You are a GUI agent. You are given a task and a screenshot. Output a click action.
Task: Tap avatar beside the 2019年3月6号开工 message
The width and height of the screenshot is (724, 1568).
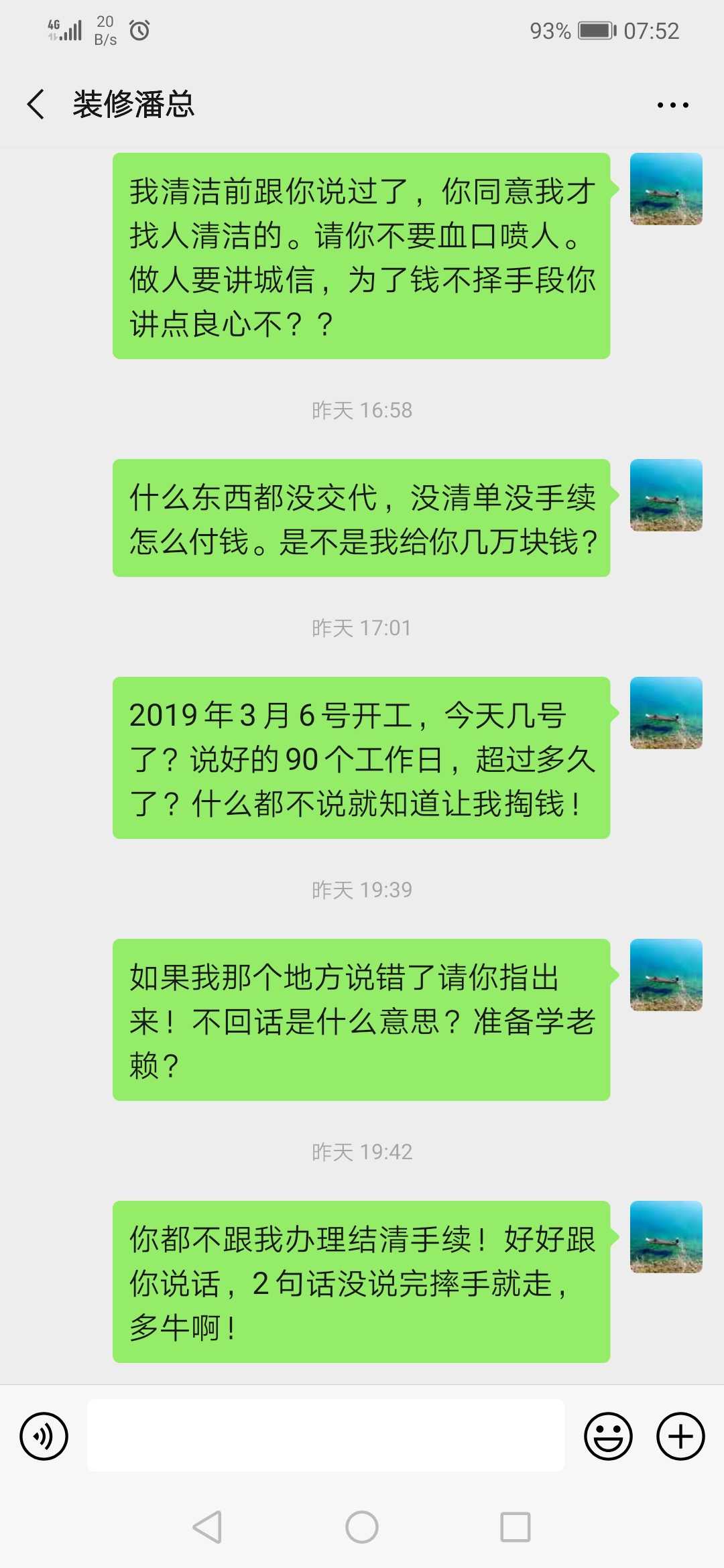coord(666,713)
